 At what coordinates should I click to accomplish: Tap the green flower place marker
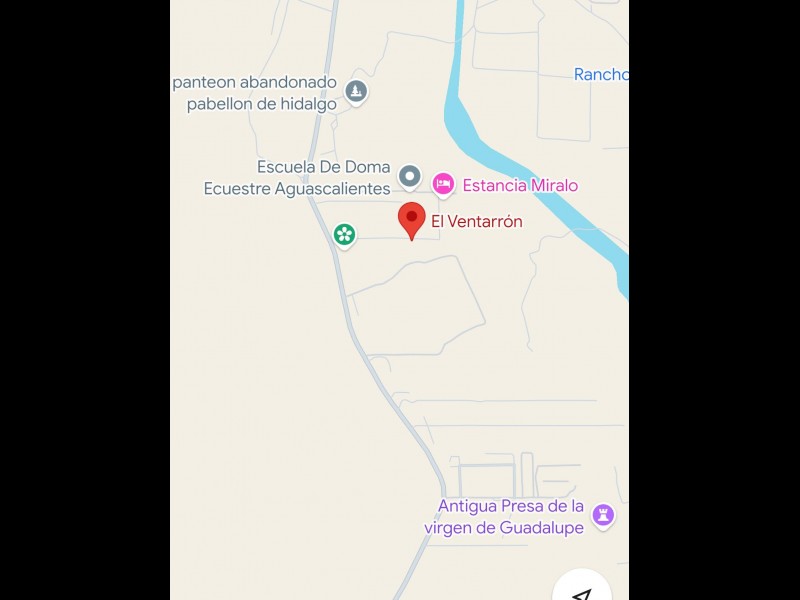coord(344,235)
